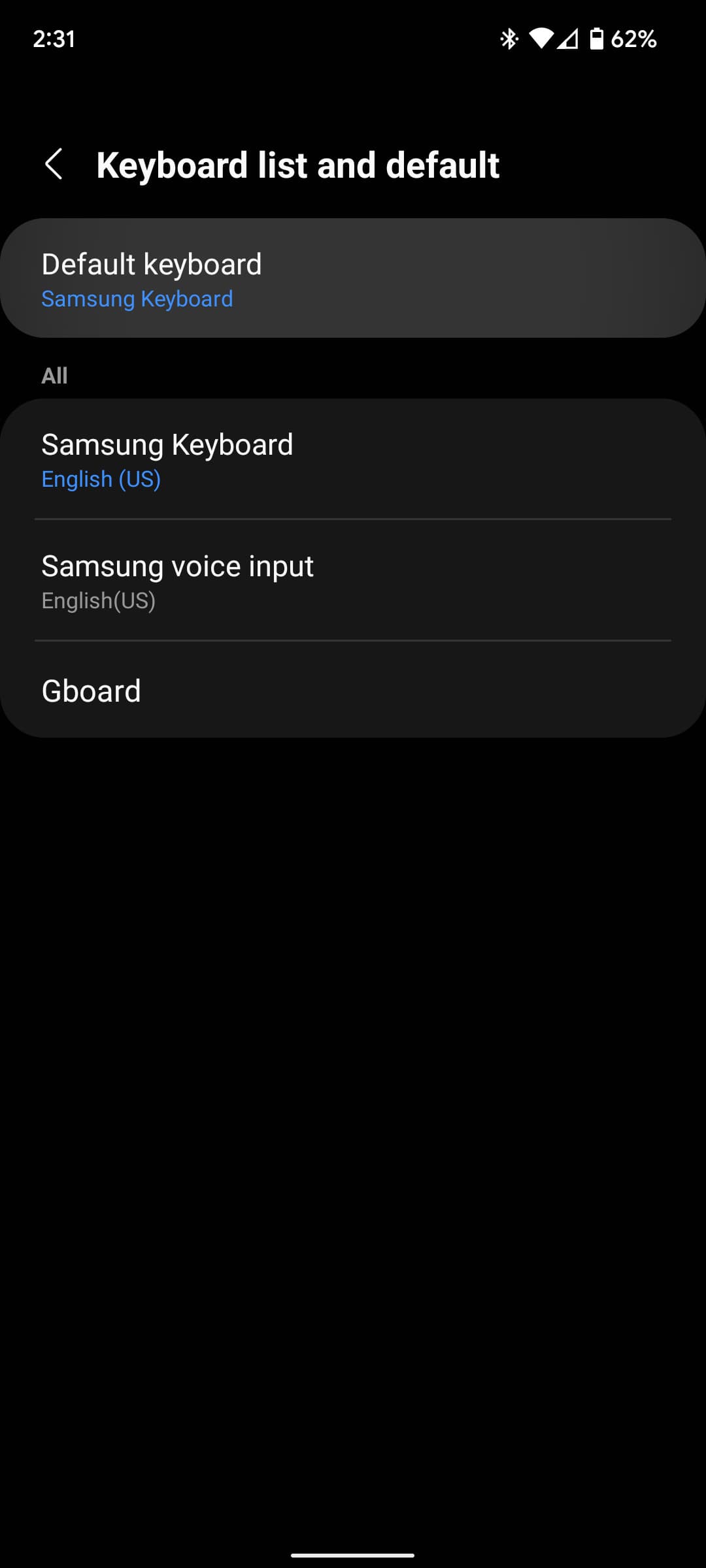Tap the blue Samsung Keyboard default label

(x=136, y=299)
